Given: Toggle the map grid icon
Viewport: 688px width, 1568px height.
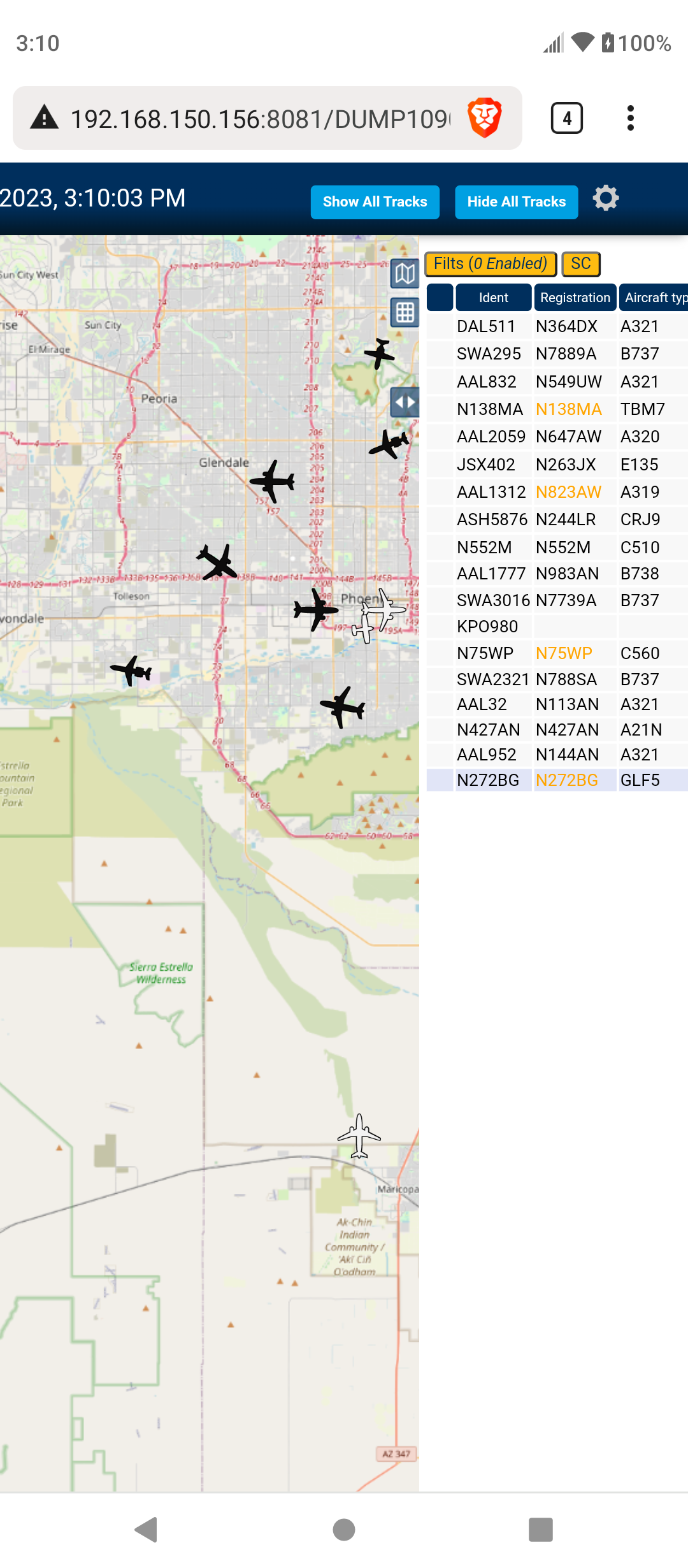Looking at the screenshot, I should (405, 312).
